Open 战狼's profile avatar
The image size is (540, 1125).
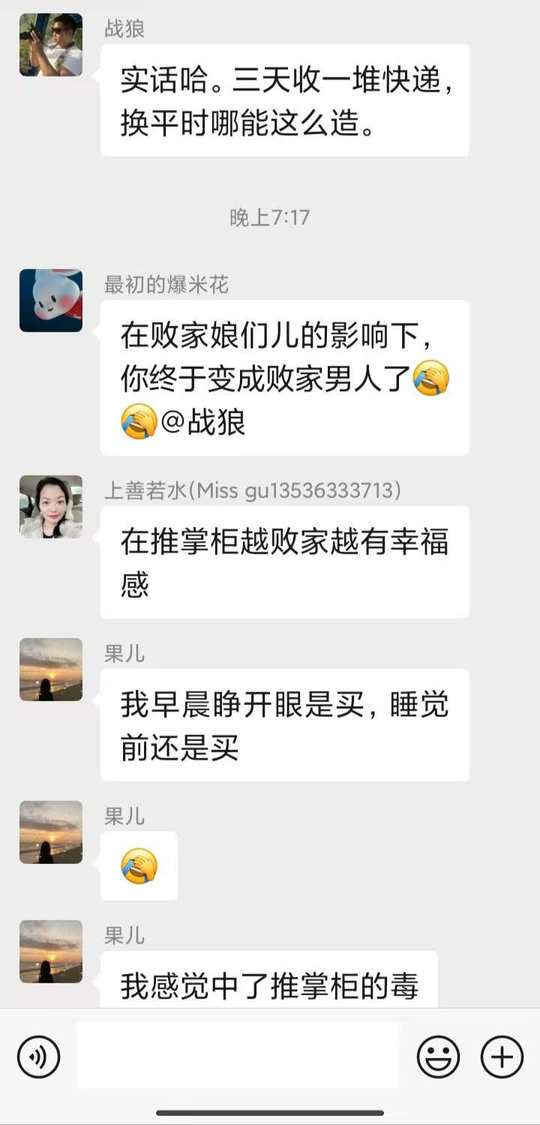[51, 44]
